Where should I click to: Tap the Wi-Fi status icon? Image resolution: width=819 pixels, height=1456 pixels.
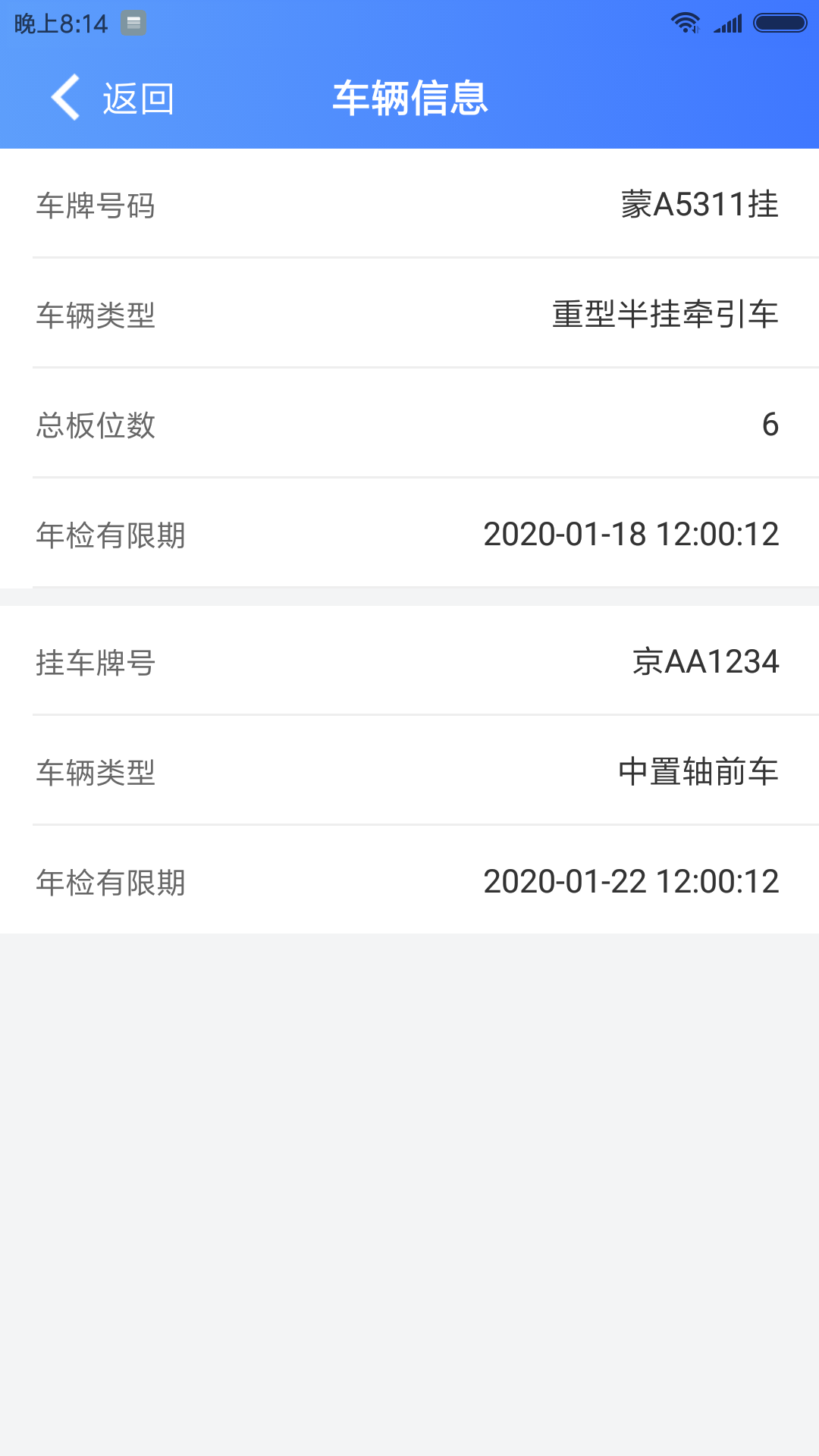pyautogui.click(x=686, y=22)
